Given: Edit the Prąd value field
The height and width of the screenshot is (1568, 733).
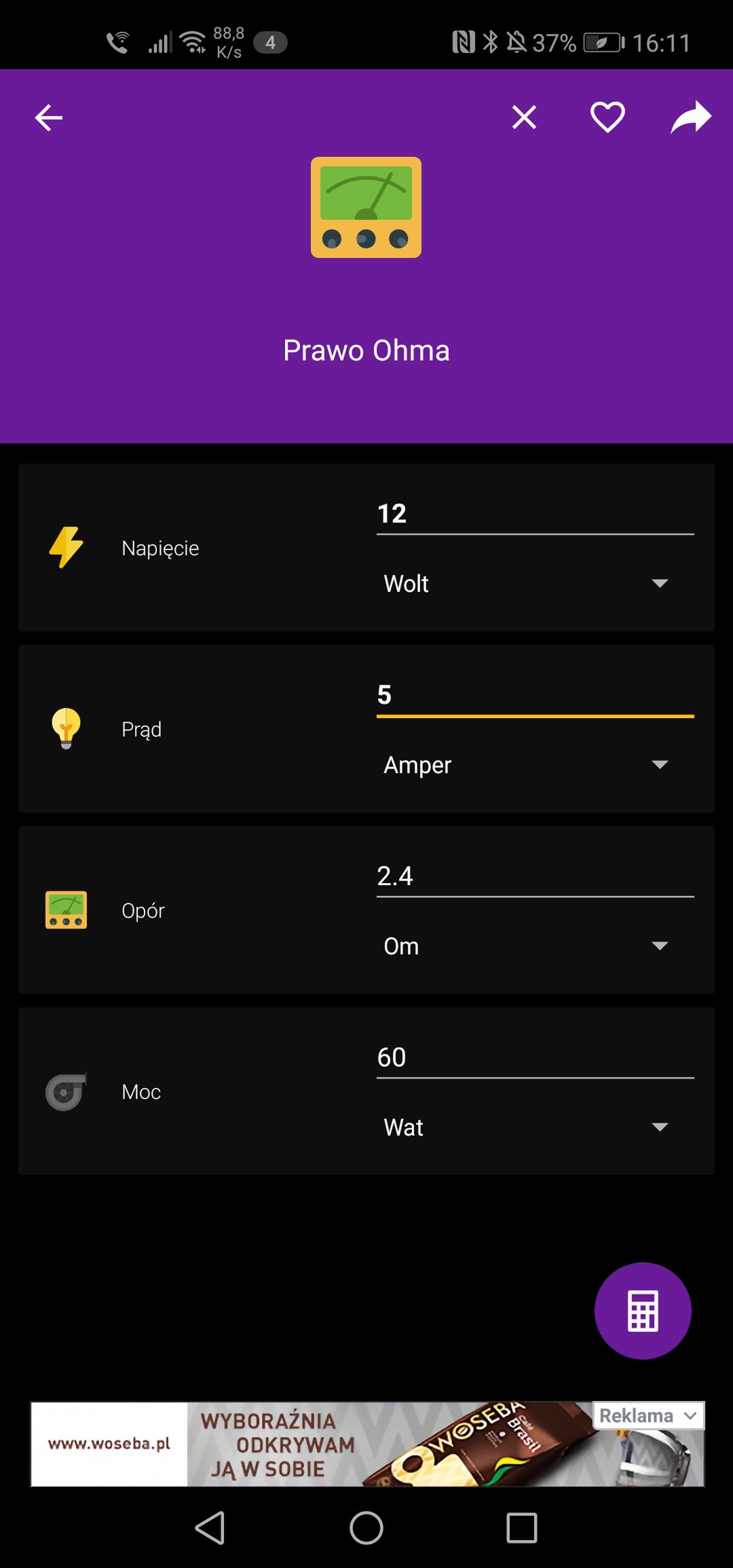Looking at the screenshot, I should [x=535, y=696].
